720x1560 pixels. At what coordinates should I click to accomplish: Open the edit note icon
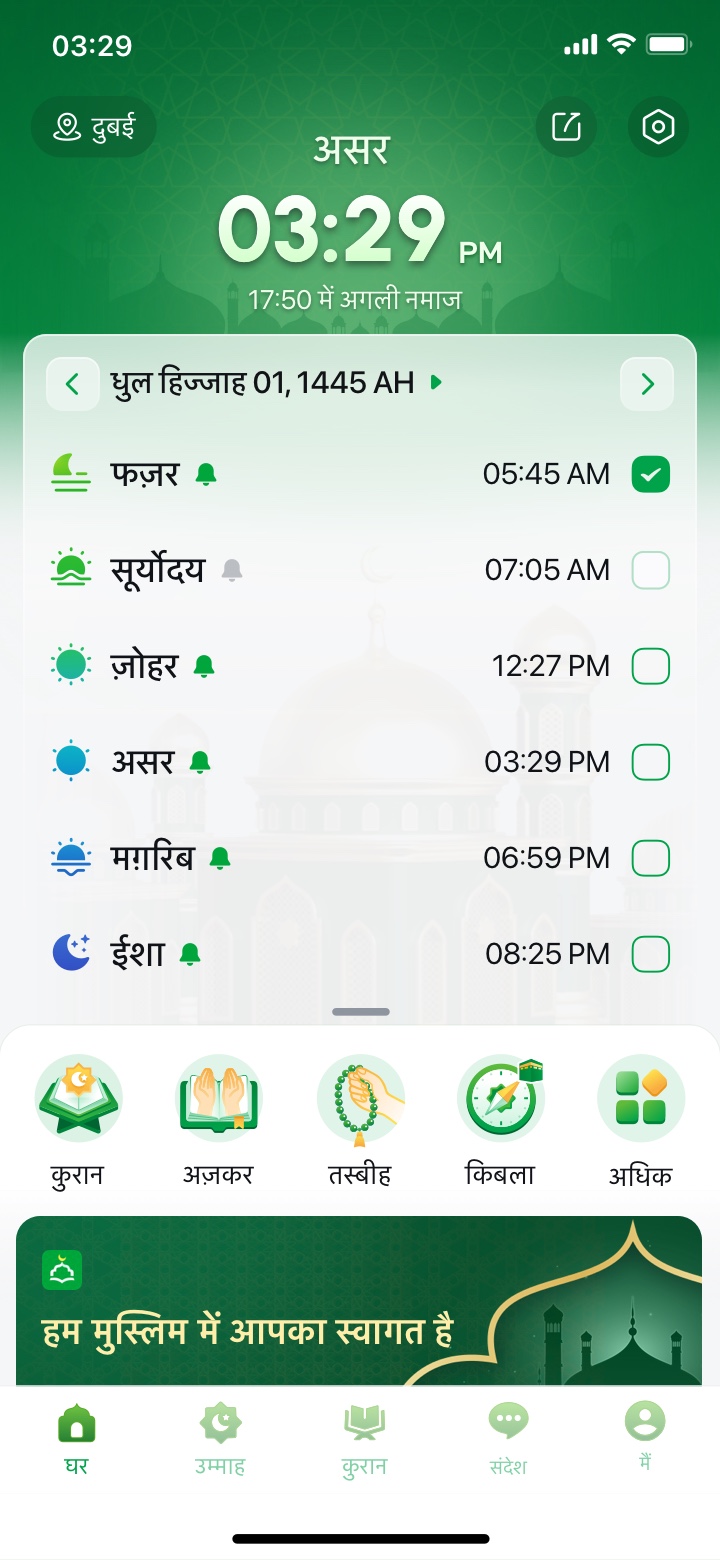(x=566, y=127)
